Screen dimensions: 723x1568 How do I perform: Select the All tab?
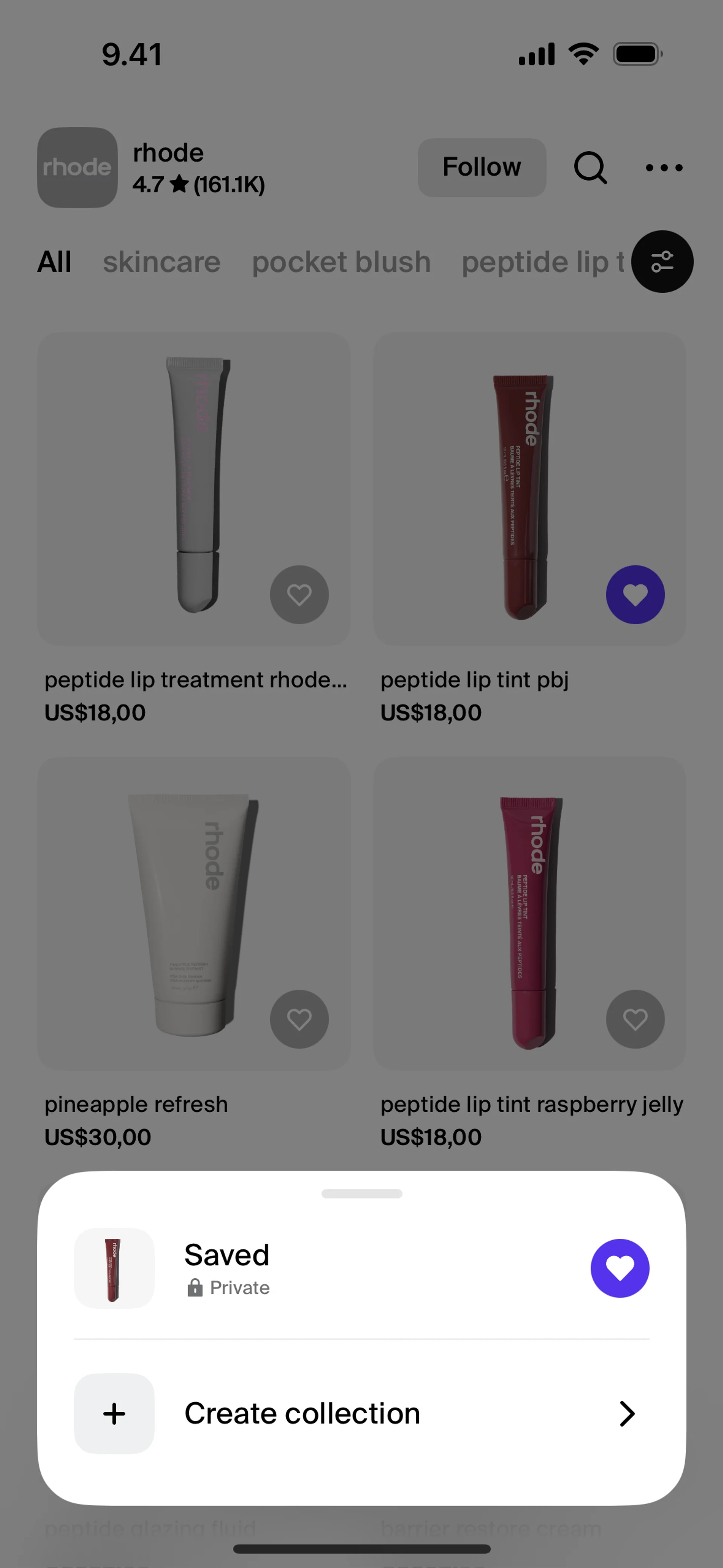point(54,262)
